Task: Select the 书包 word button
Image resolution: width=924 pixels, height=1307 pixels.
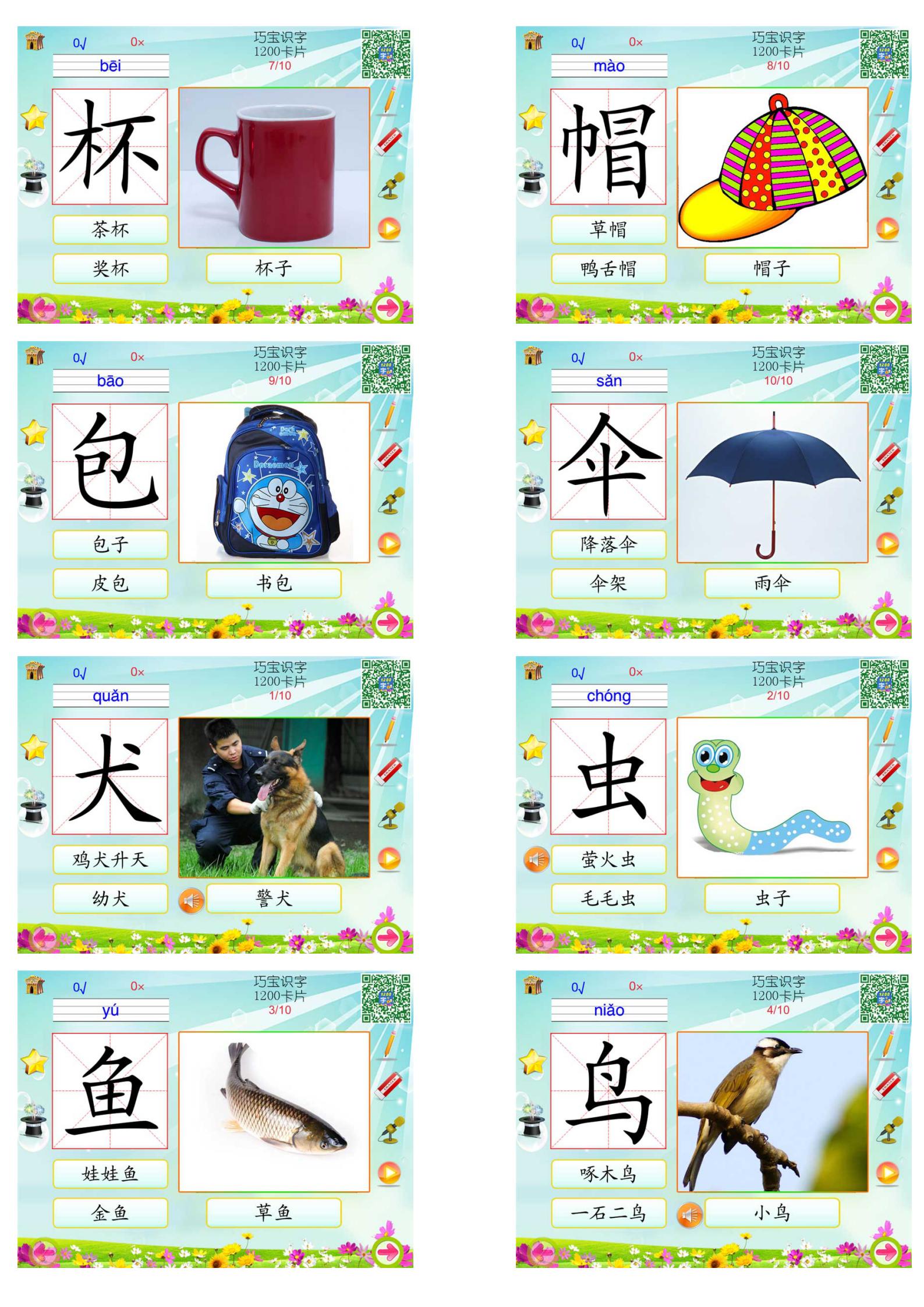Action: pyautogui.click(x=274, y=583)
